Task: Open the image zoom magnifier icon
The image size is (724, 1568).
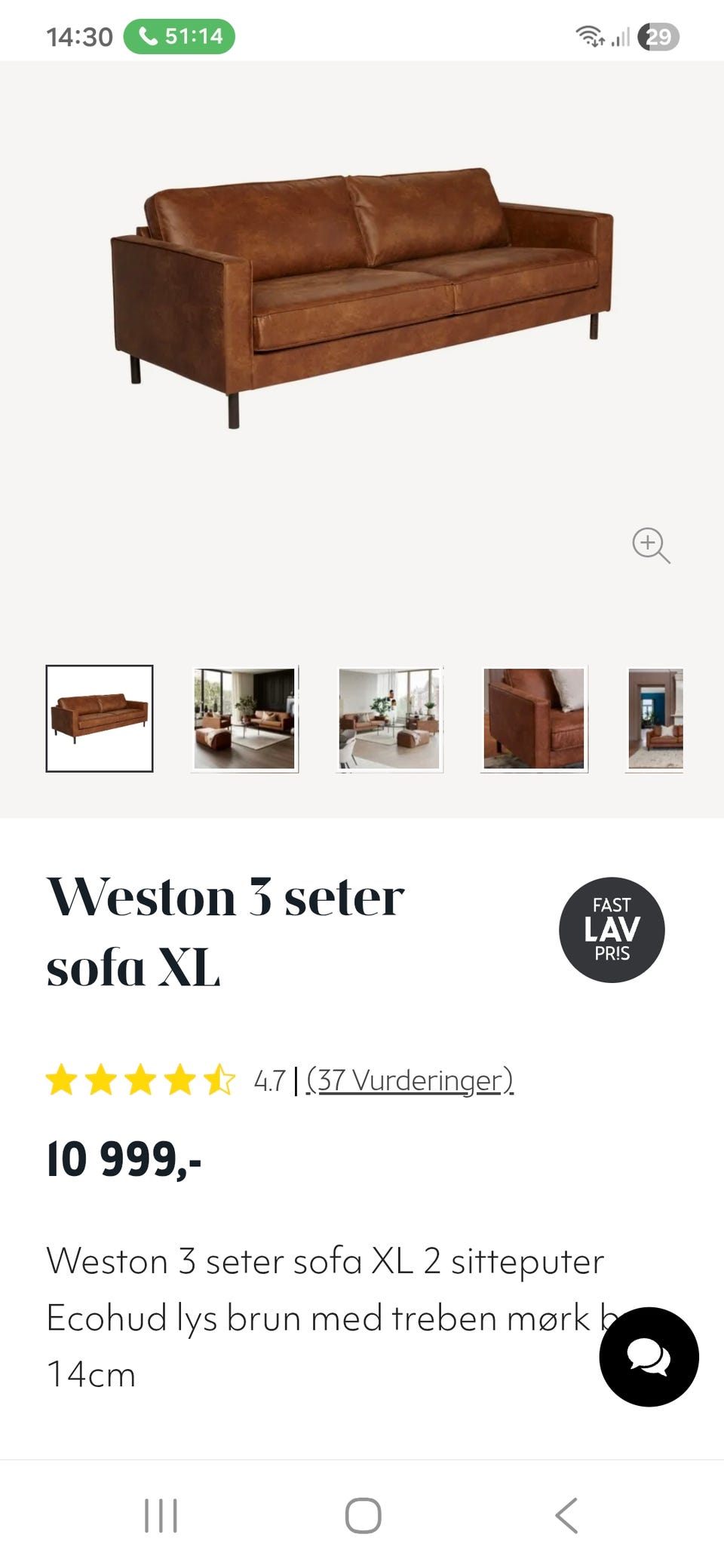Action: pyautogui.click(x=650, y=546)
